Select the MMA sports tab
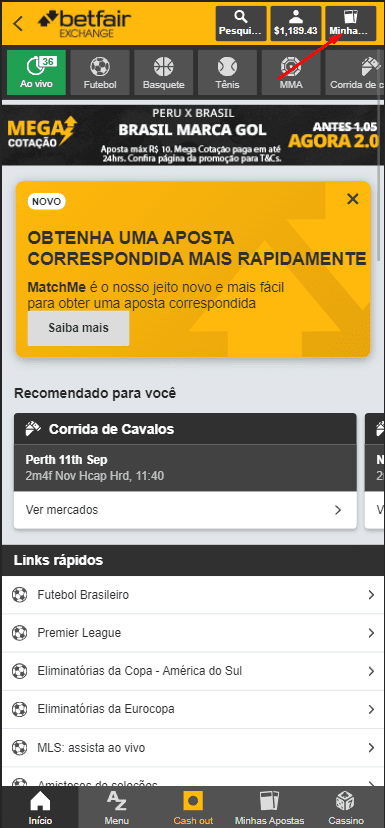This screenshot has height=828, width=385. (291, 72)
